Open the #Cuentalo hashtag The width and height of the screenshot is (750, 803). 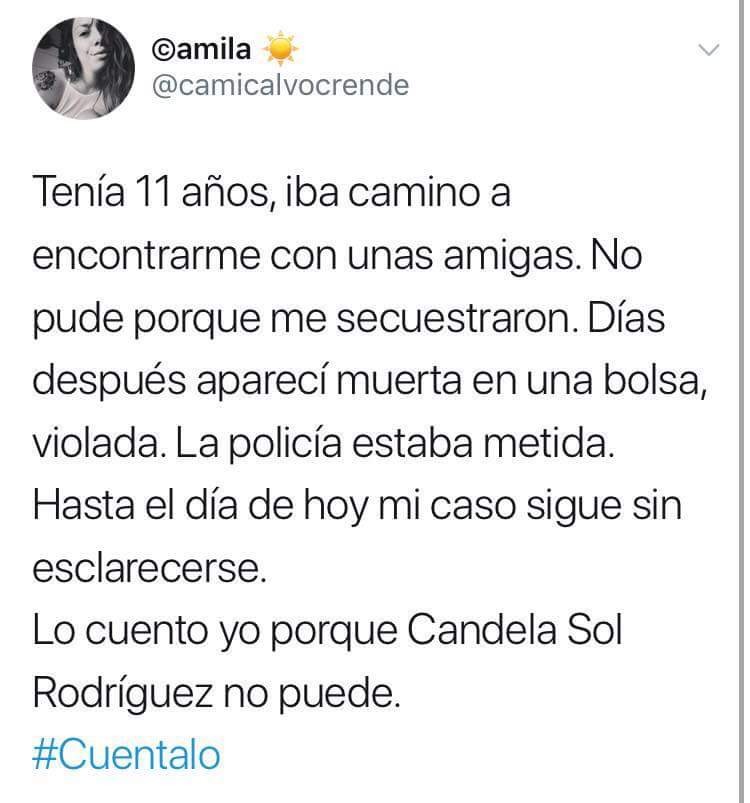126,753
